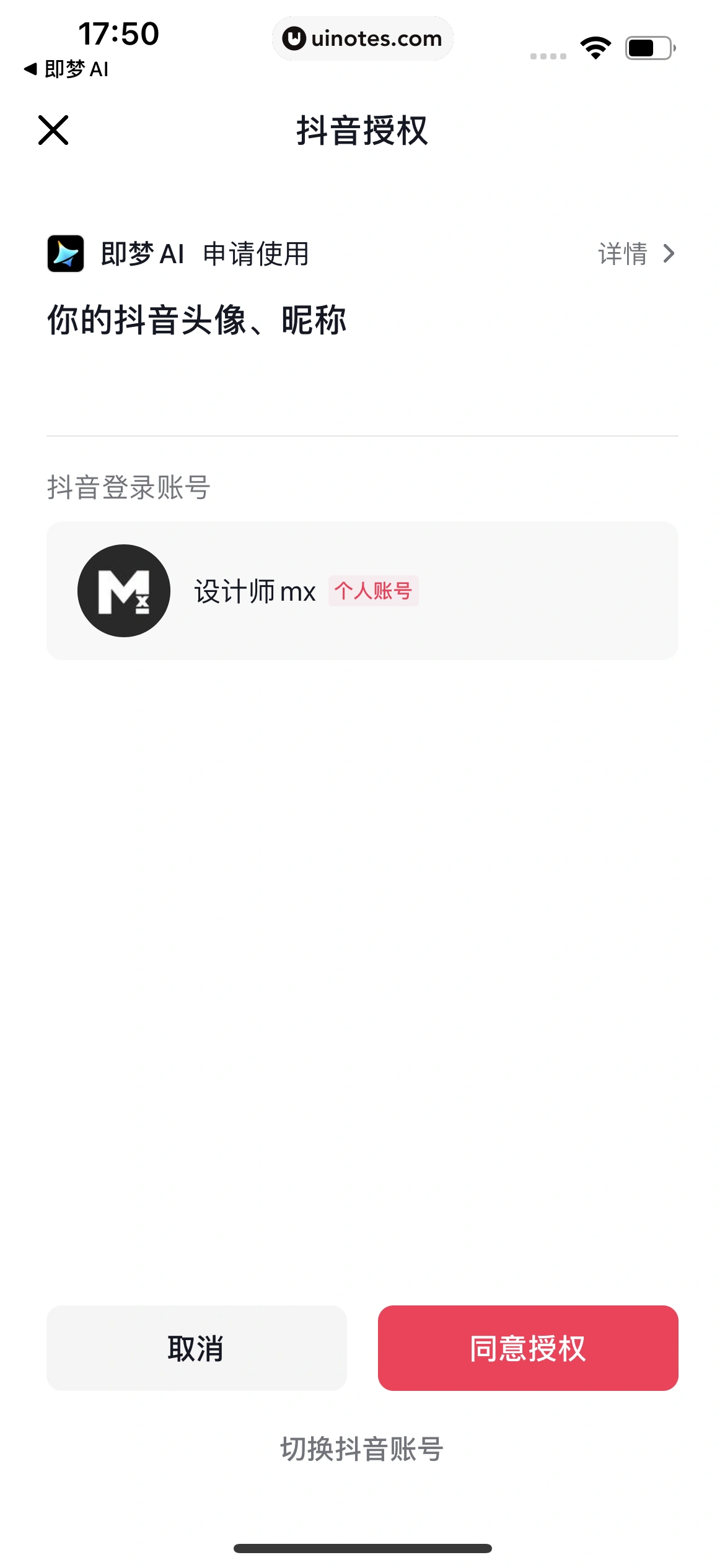Tap 同意授权 to approve access
The height and width of the screenshot is (1568, 725).
click(x=528, y=1348)
